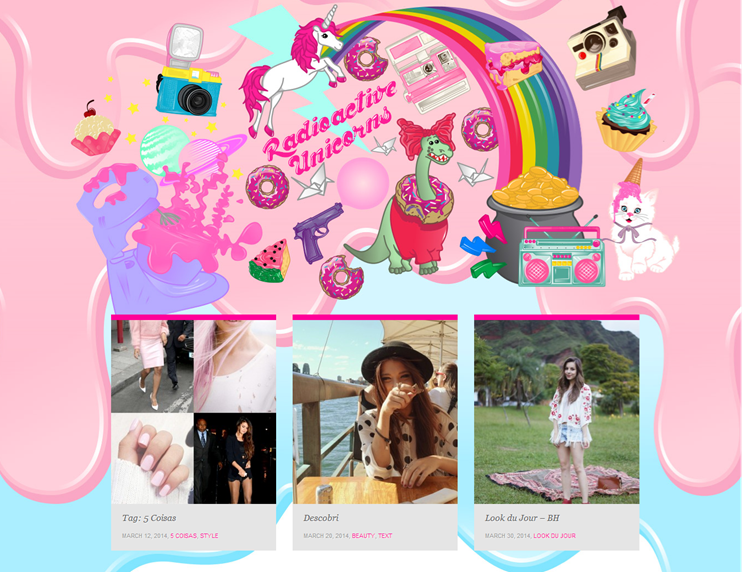
Task: Open the Style category link
Action: (209, 536)
